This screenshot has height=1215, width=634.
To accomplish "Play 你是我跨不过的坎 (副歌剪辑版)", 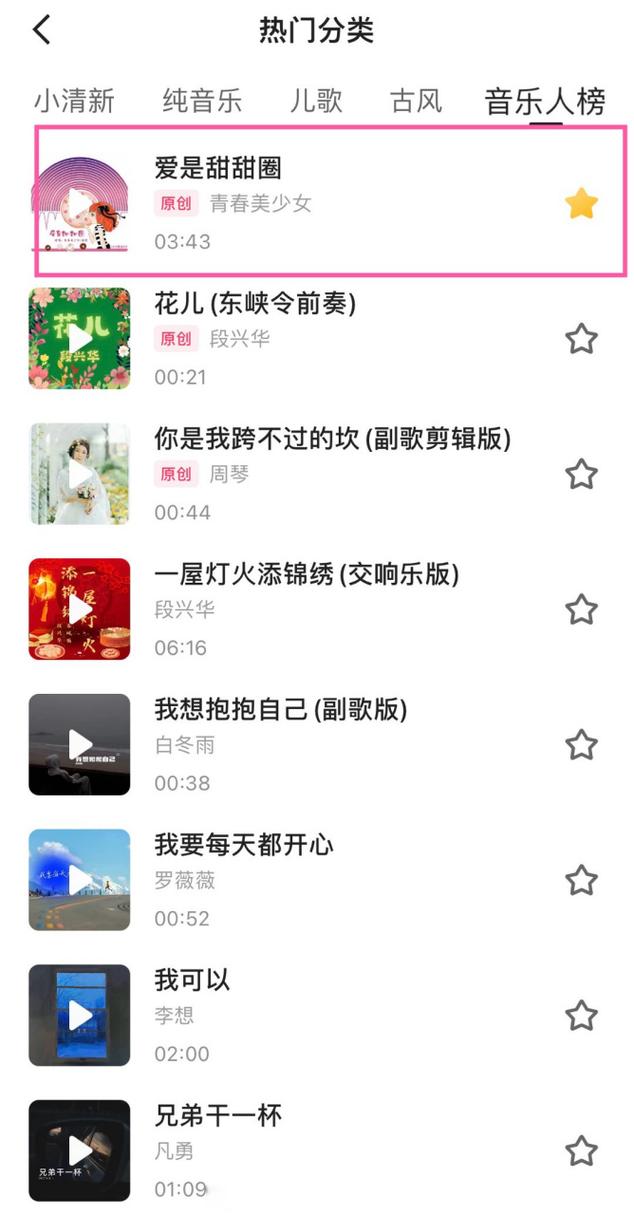I will tap(80, 474).
